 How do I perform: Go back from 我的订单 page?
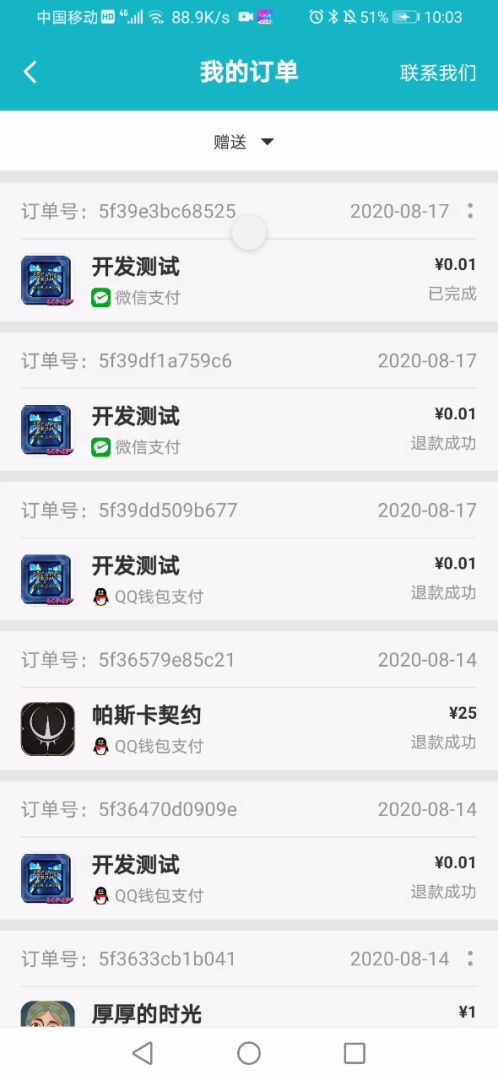click(30, 72)
